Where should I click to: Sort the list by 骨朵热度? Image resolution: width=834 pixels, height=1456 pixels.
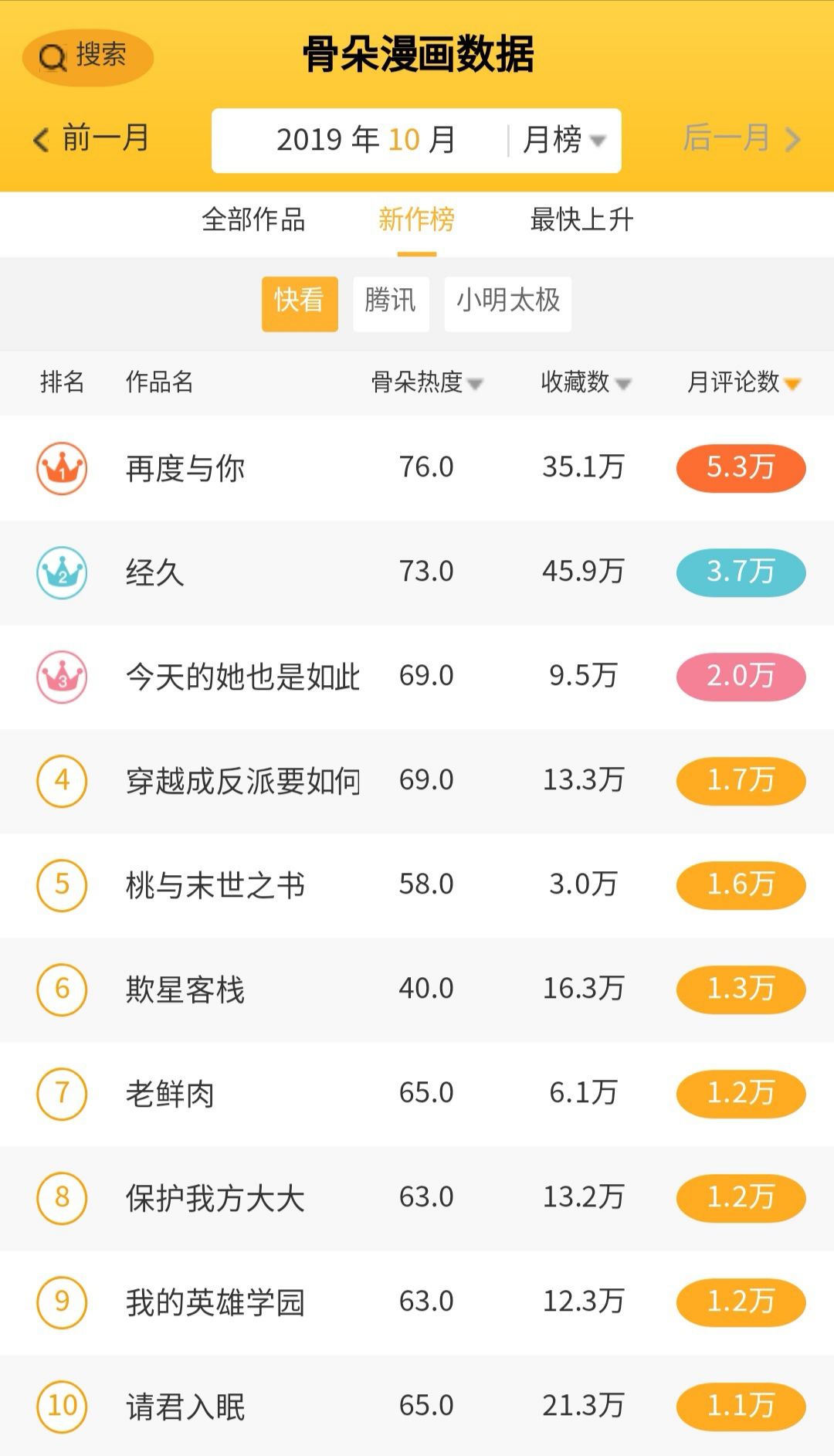(426, 382)
